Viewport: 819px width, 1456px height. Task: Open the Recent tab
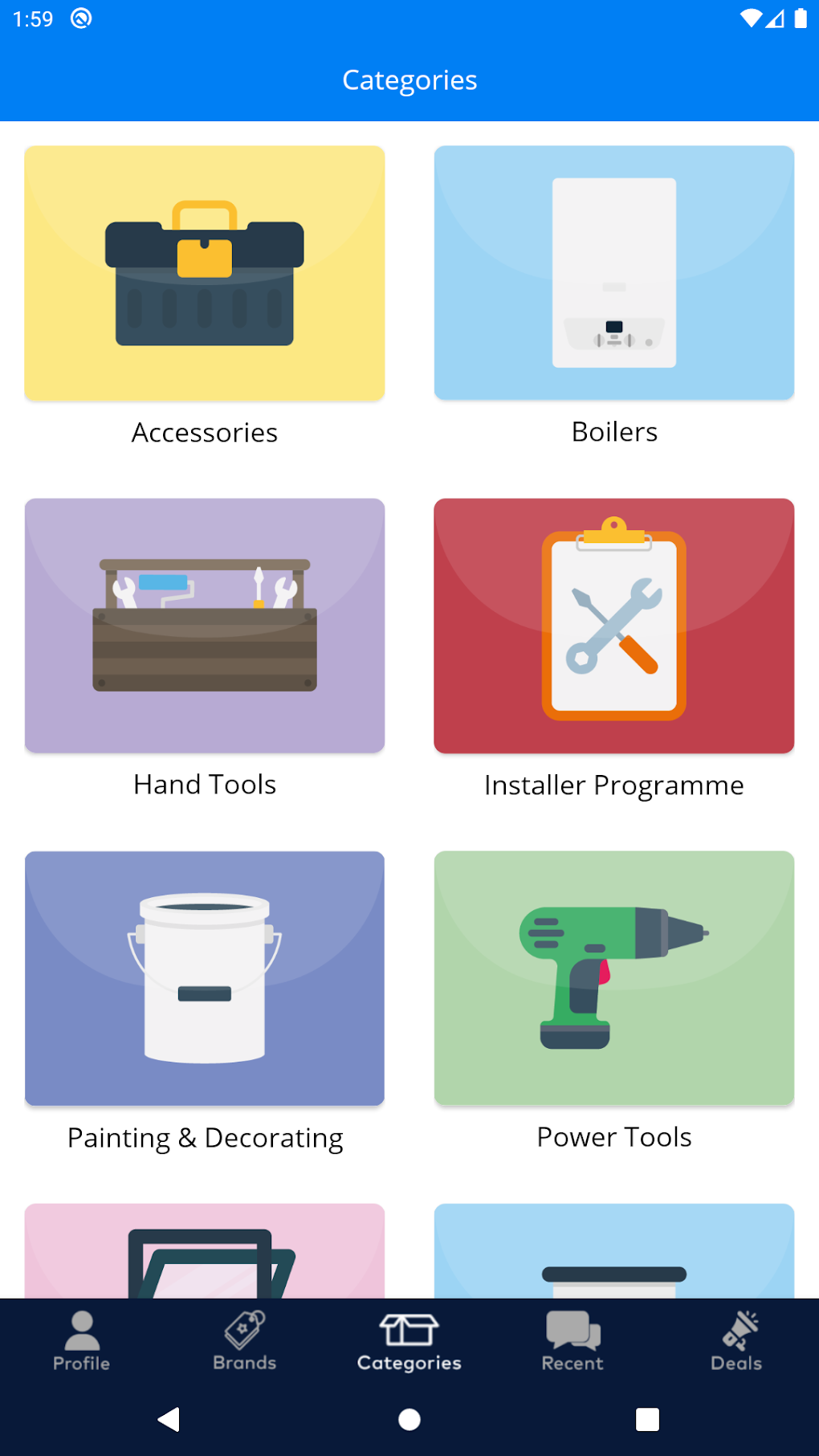coord(572,1341)
